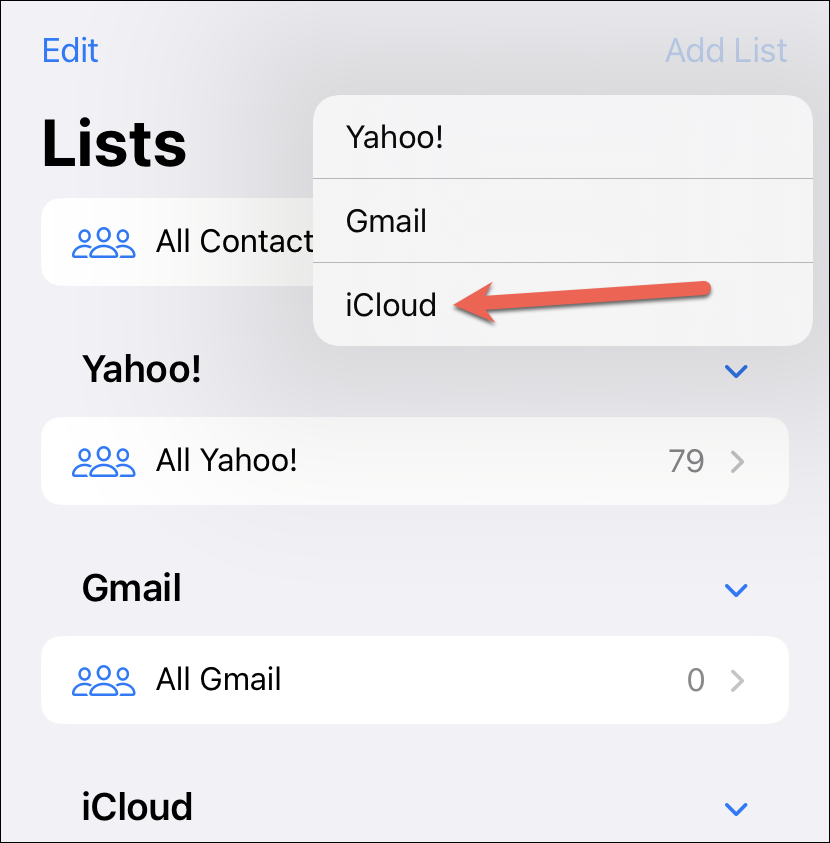This screenshot has width=830, height=843.
Task: Collapse the Gmail section
Action: [736, 590]
